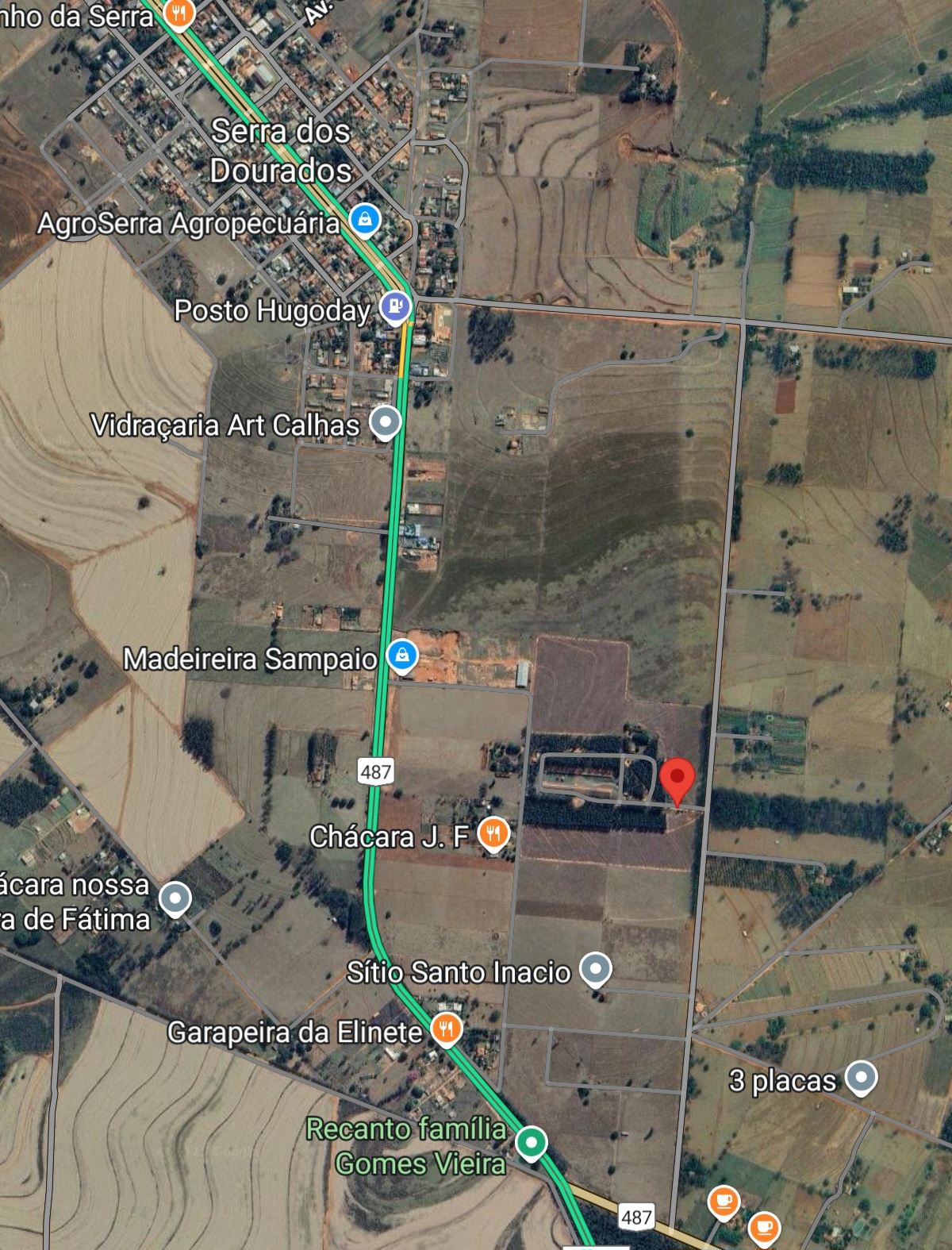Select the red dropped pin
952x1250 pixels.
coord(678,778)
